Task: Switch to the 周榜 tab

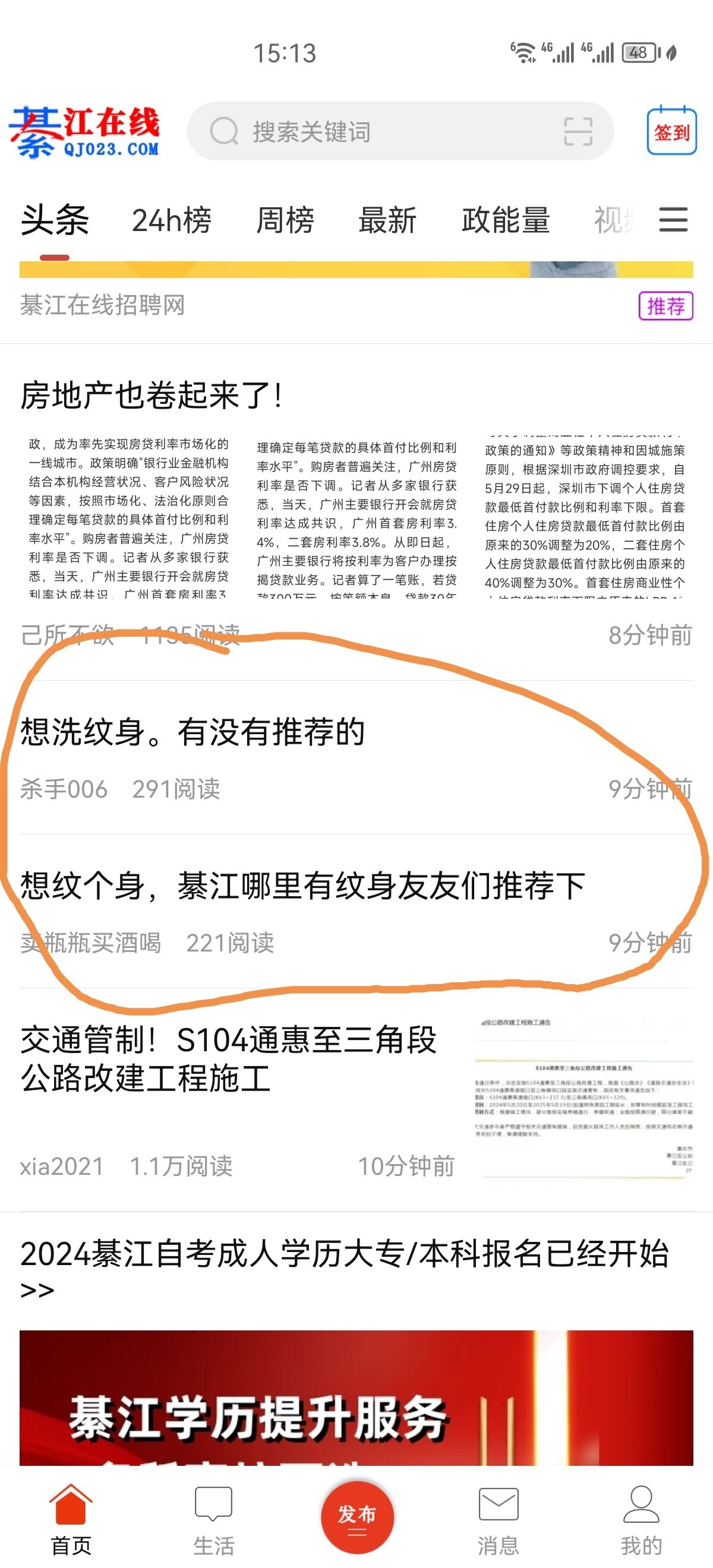Action: (285, 220)
